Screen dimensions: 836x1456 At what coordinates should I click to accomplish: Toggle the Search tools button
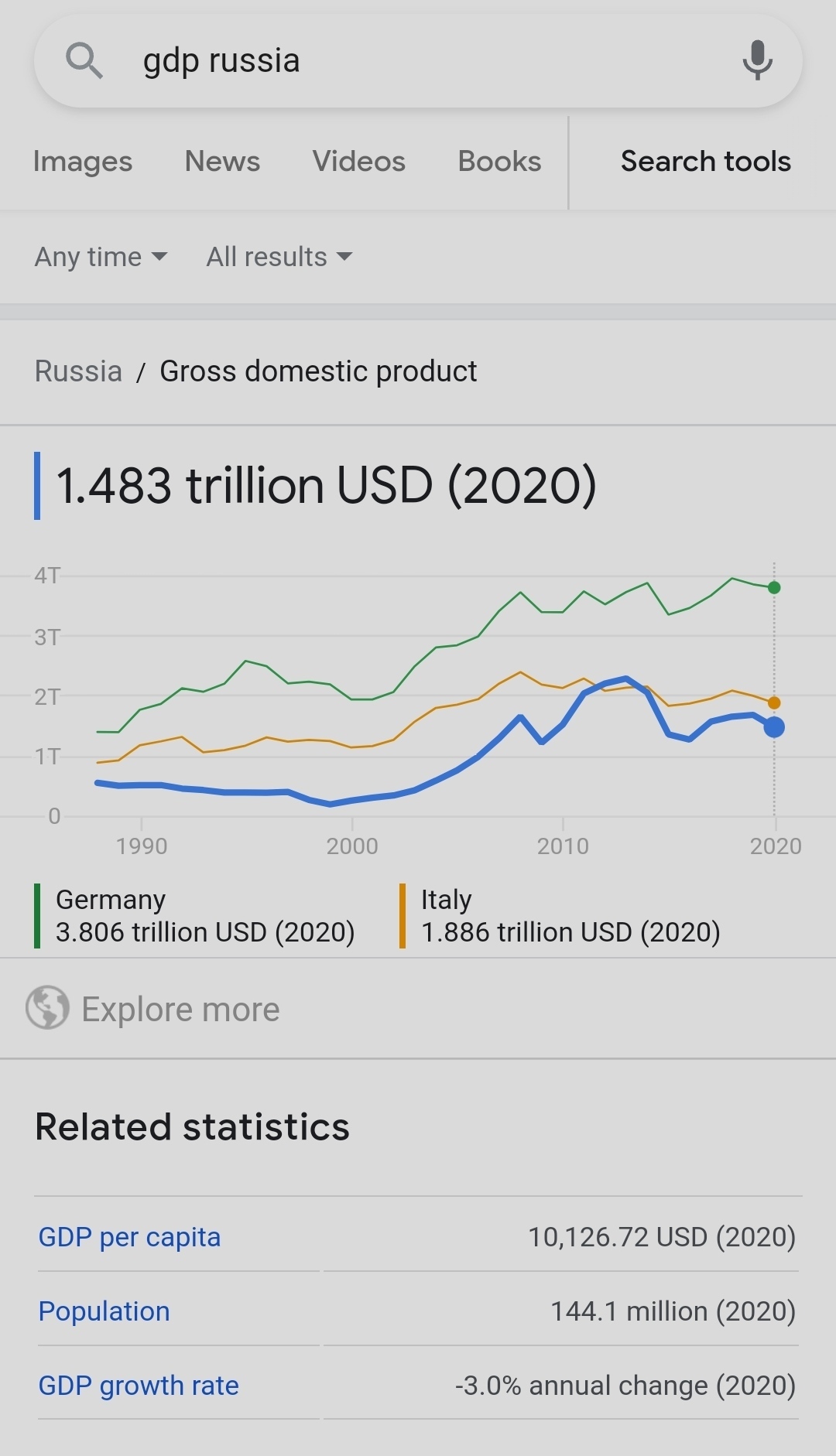tap(705, 162)
